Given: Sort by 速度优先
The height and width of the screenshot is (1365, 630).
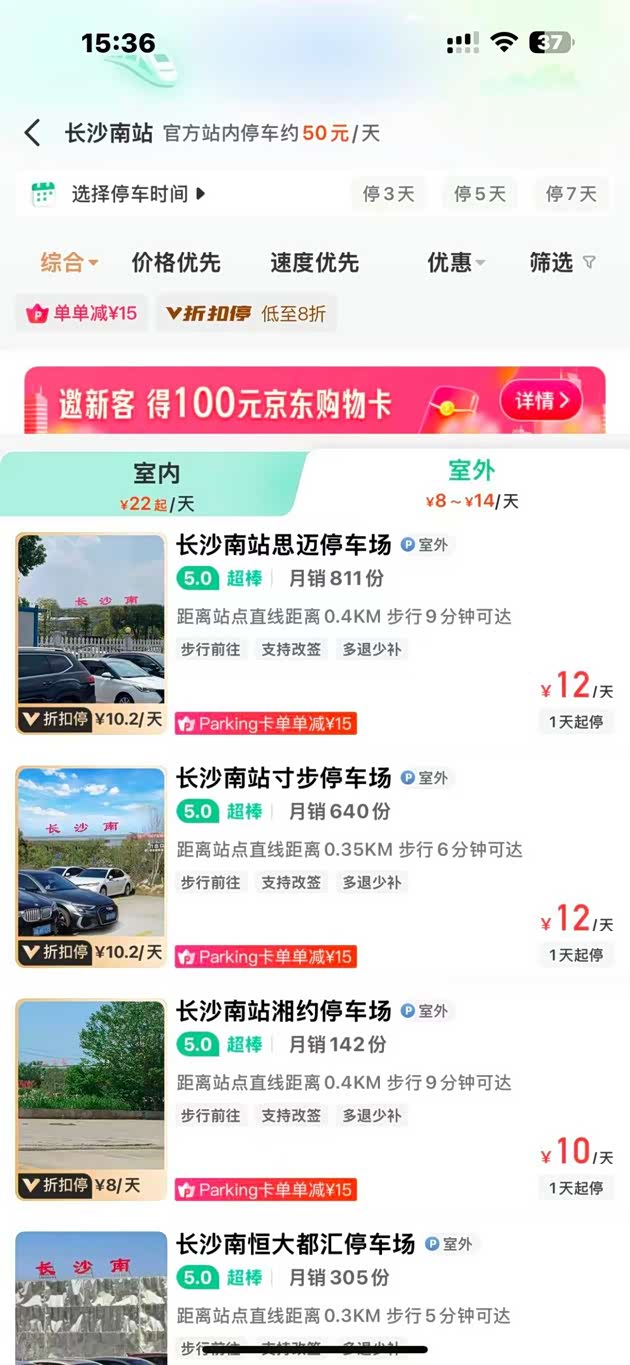Looking at the screenshot, I should click(314, 263).
